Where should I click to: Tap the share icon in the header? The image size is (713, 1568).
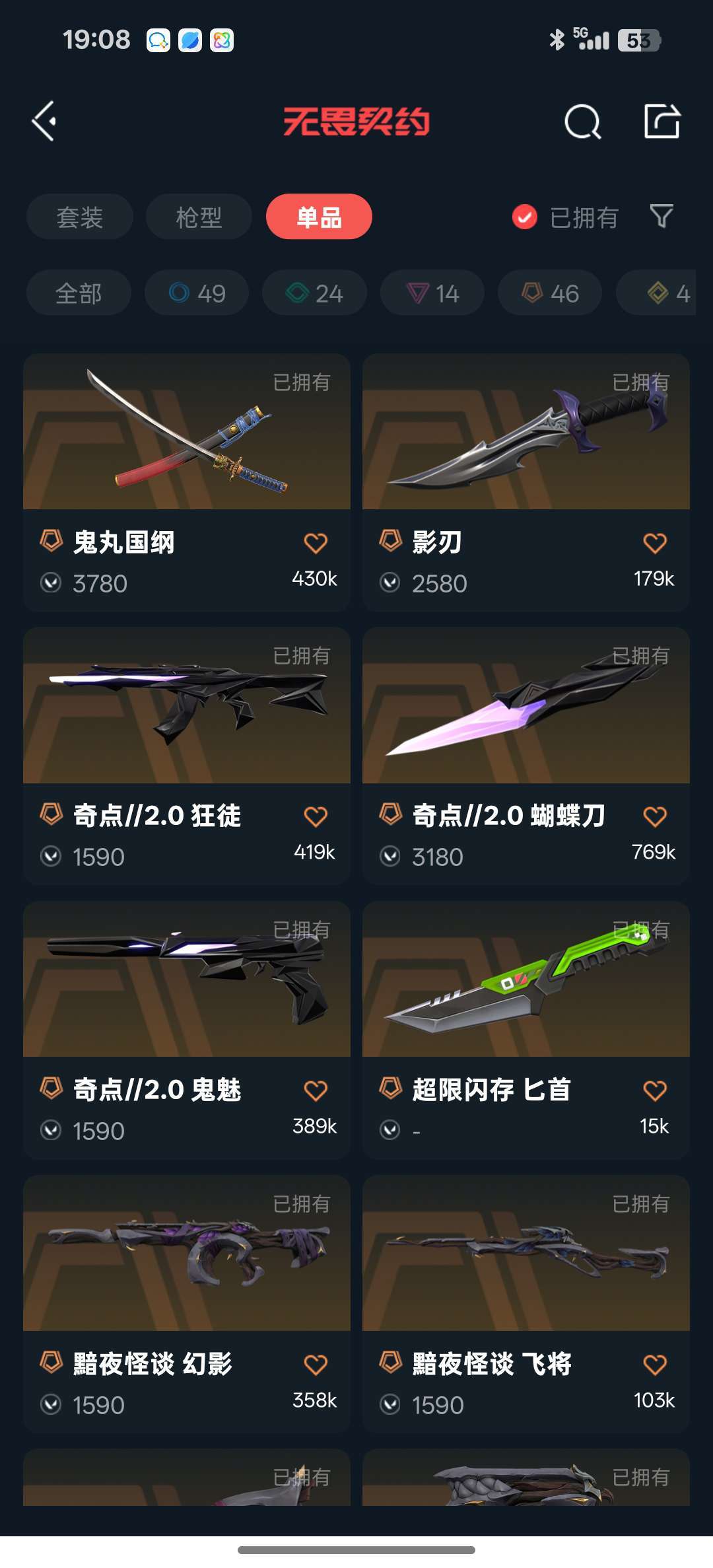pos(662,121)
